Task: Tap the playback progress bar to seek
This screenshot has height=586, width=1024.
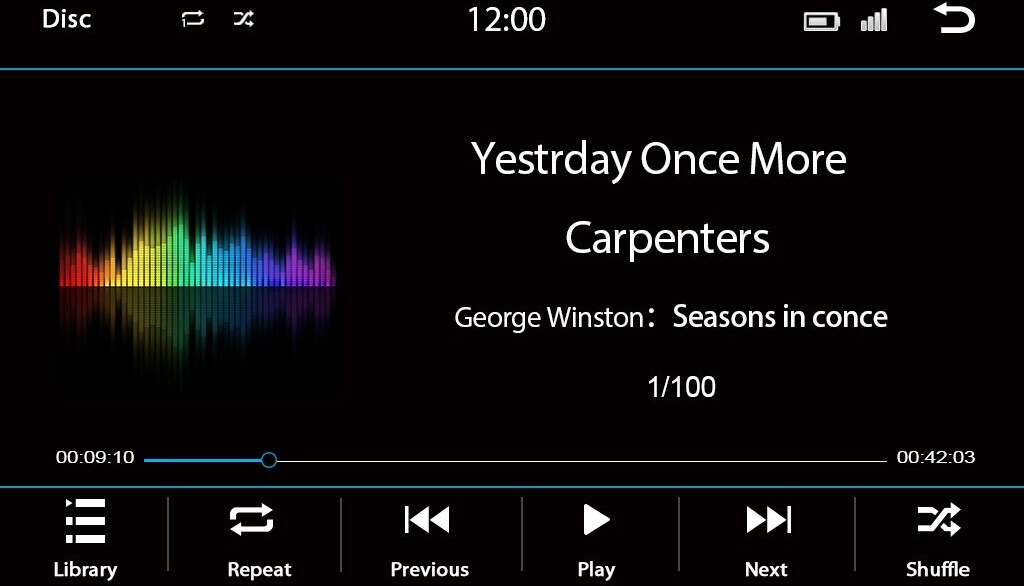Action: coord(515,461)
